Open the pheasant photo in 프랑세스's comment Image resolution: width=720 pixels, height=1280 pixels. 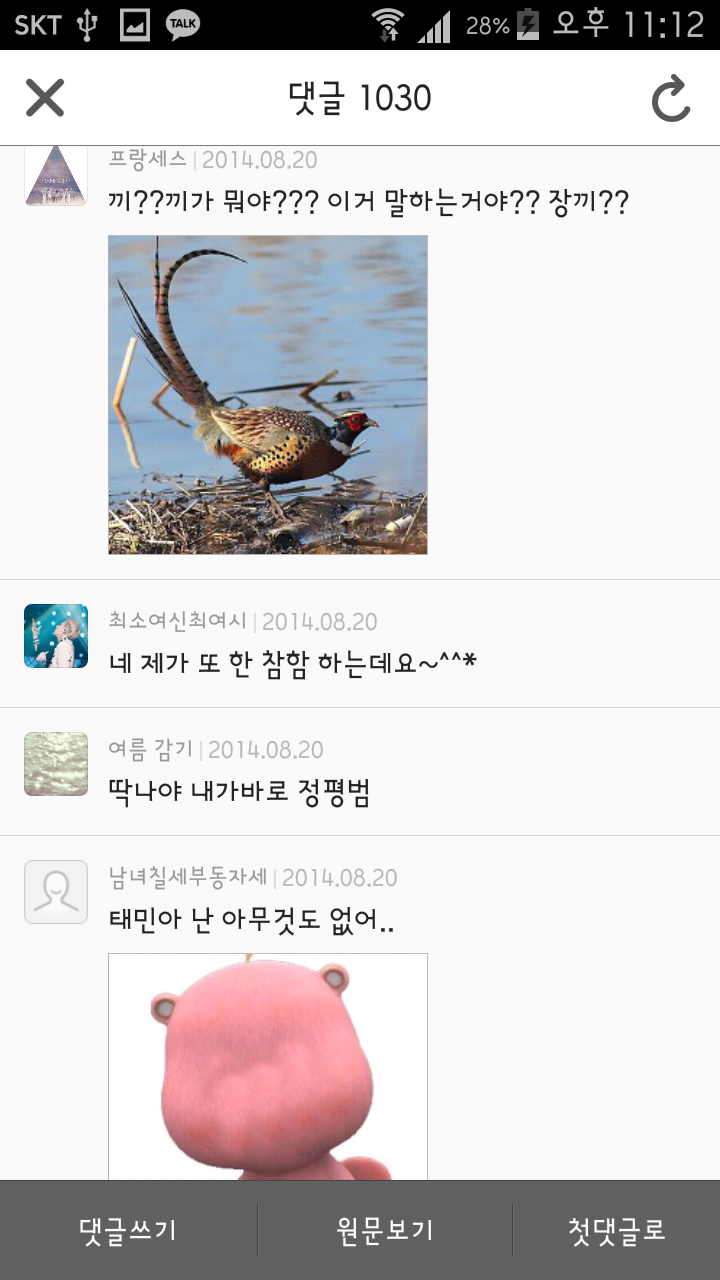268,394
